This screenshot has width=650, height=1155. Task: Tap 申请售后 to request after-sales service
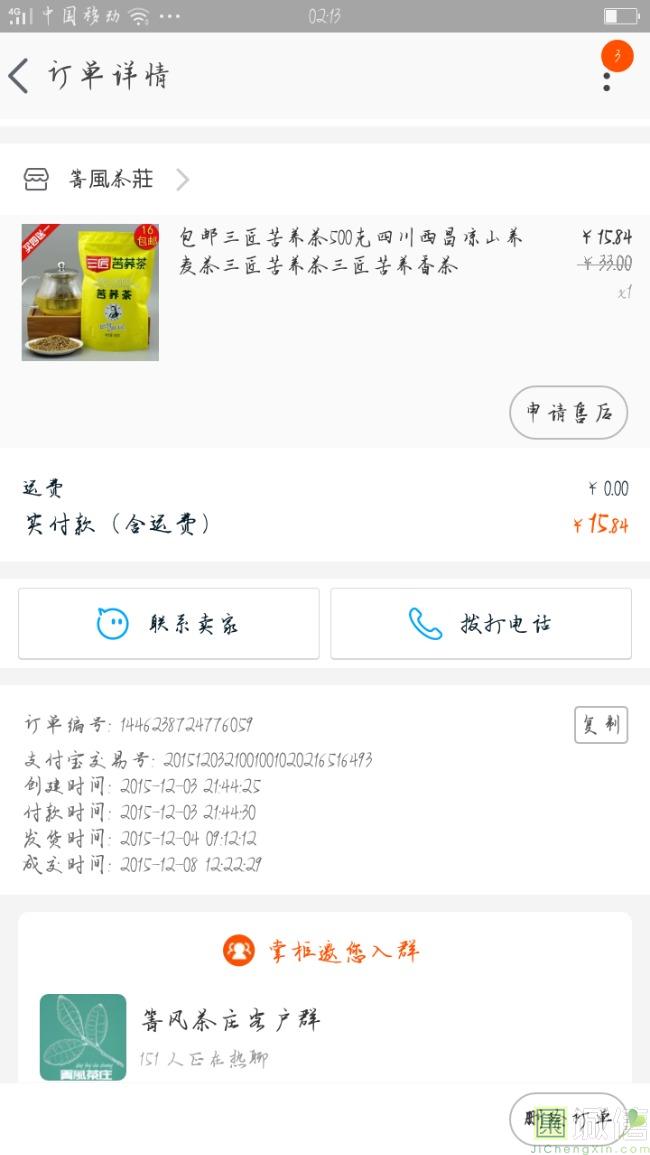click(x=568, y=412)
